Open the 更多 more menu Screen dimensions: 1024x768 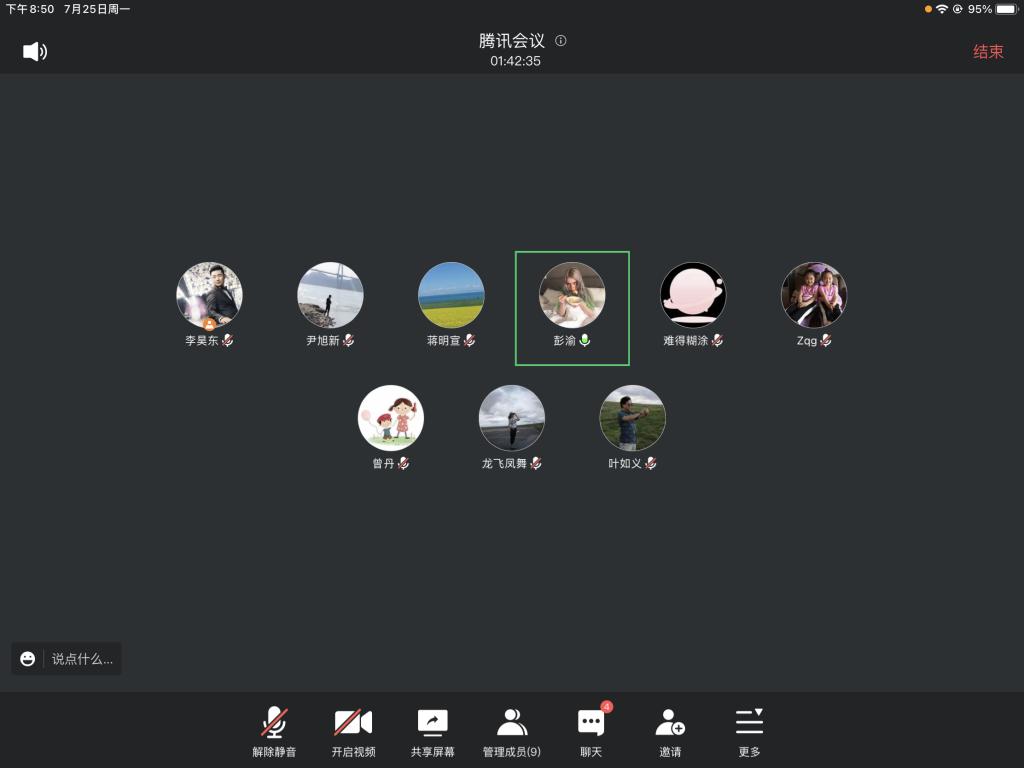[749, 732]
